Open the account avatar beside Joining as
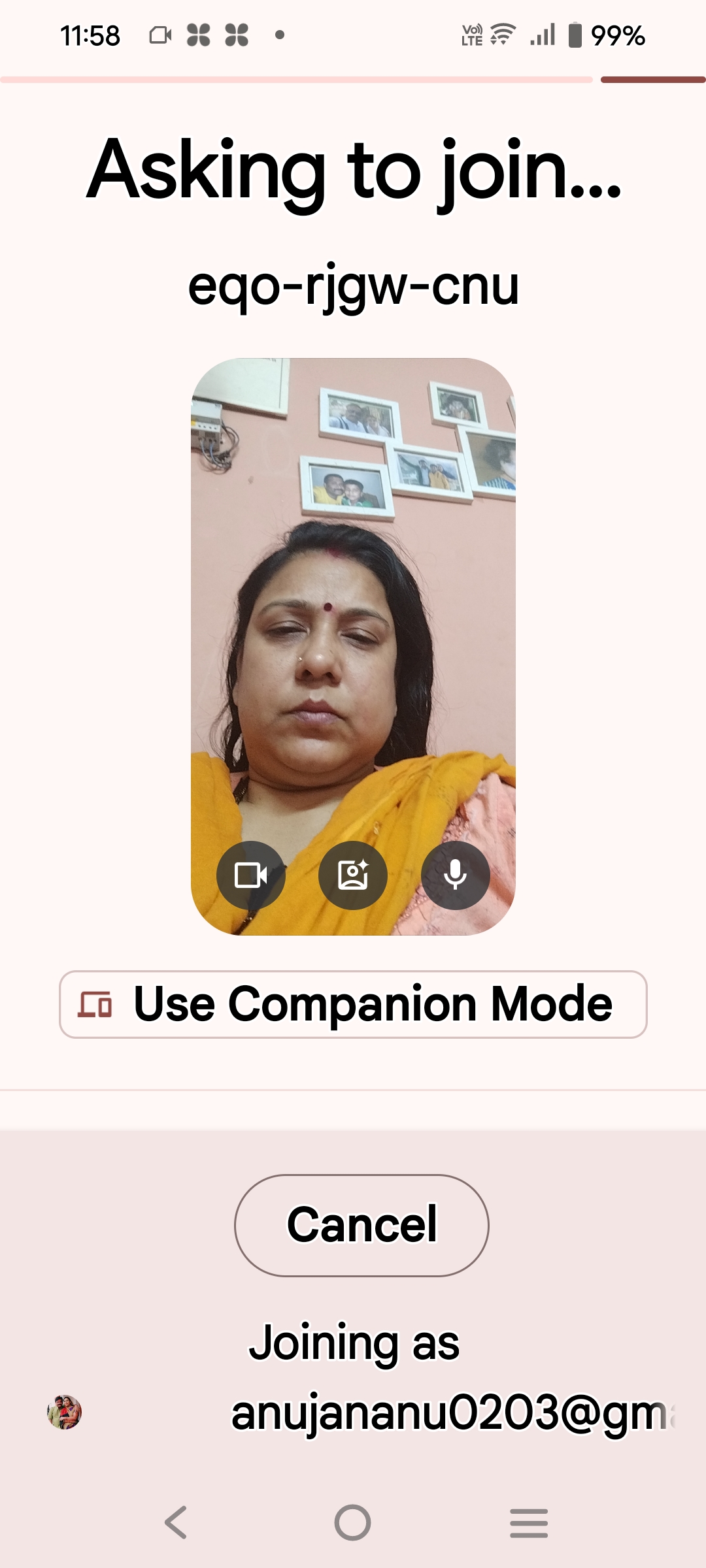This screenshot has height=1568, width=706. pyautogui.click(x=64, y=1412)
